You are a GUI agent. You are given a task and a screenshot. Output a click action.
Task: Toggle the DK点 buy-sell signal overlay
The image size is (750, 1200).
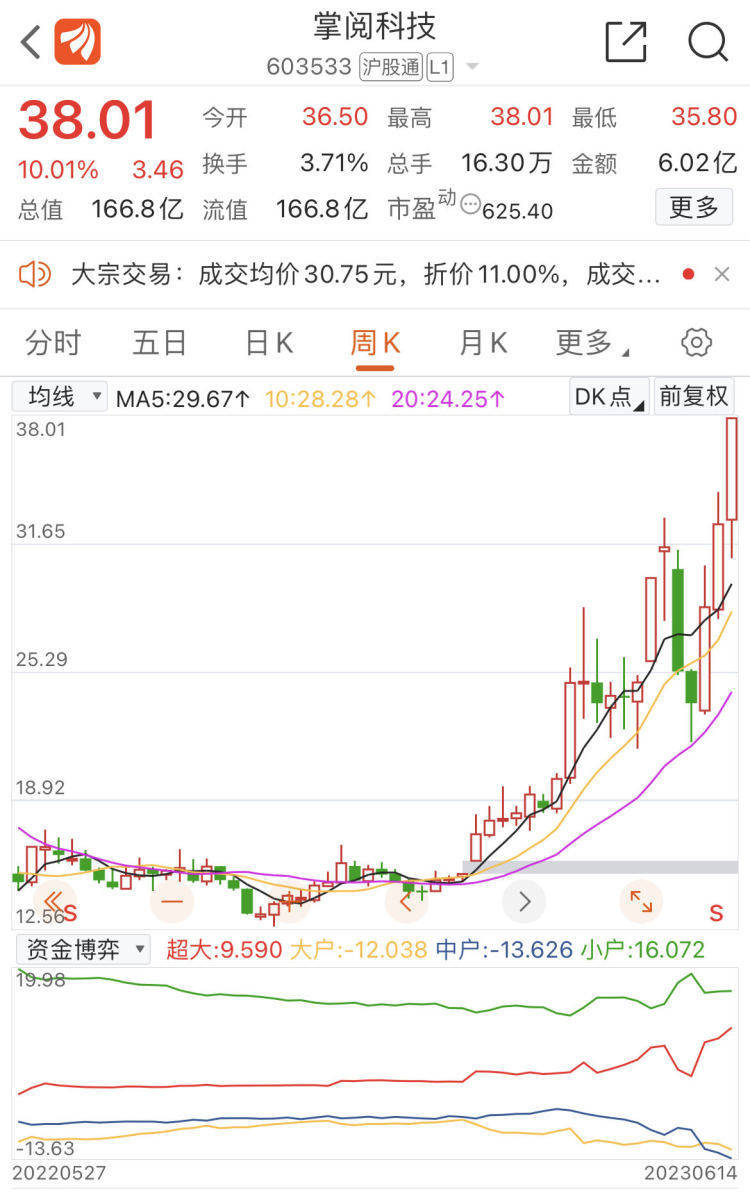[x=607, y=396]
